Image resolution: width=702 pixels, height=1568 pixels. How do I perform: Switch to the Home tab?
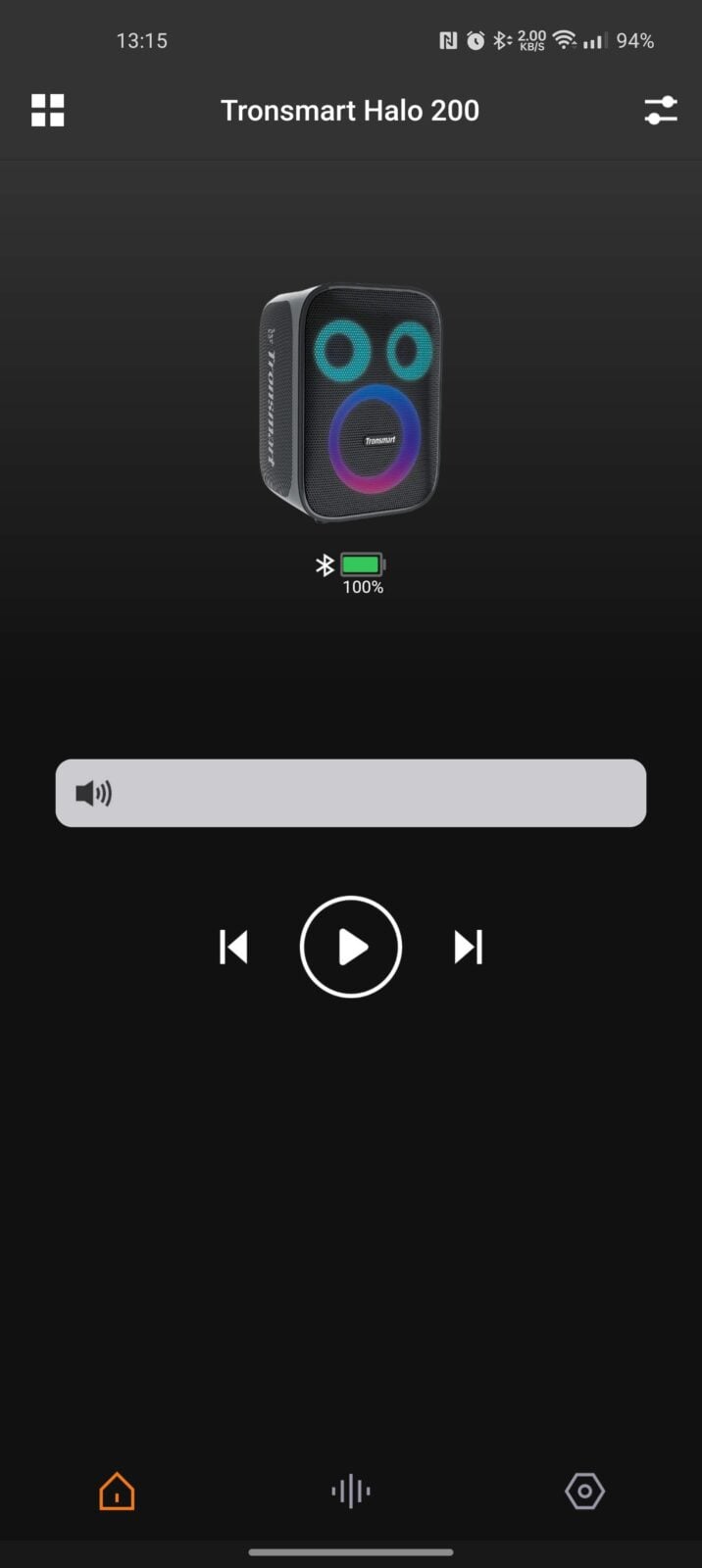pyautogui.click(x=117, y=1492)
